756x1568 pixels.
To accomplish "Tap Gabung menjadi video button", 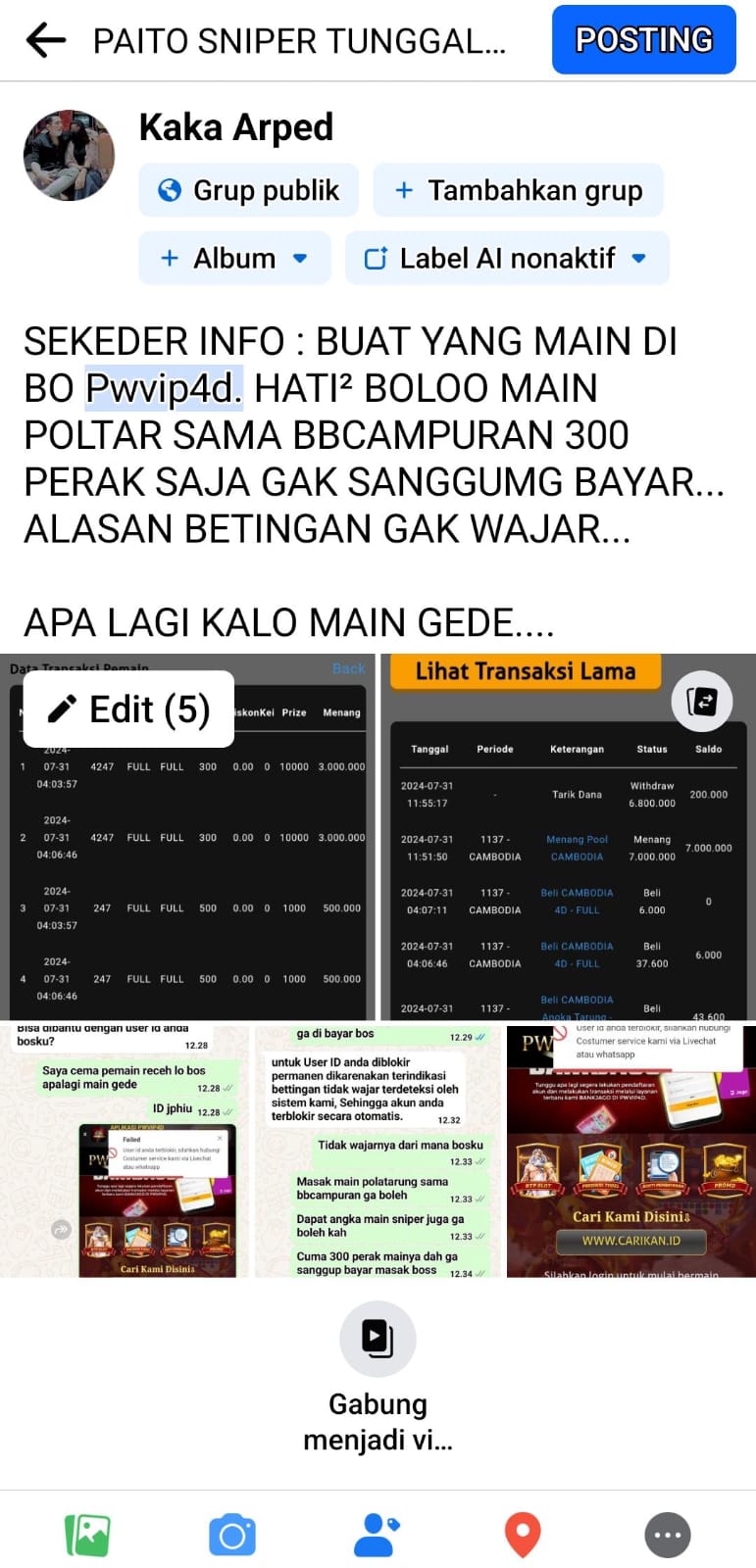I will pos(378,1378).
